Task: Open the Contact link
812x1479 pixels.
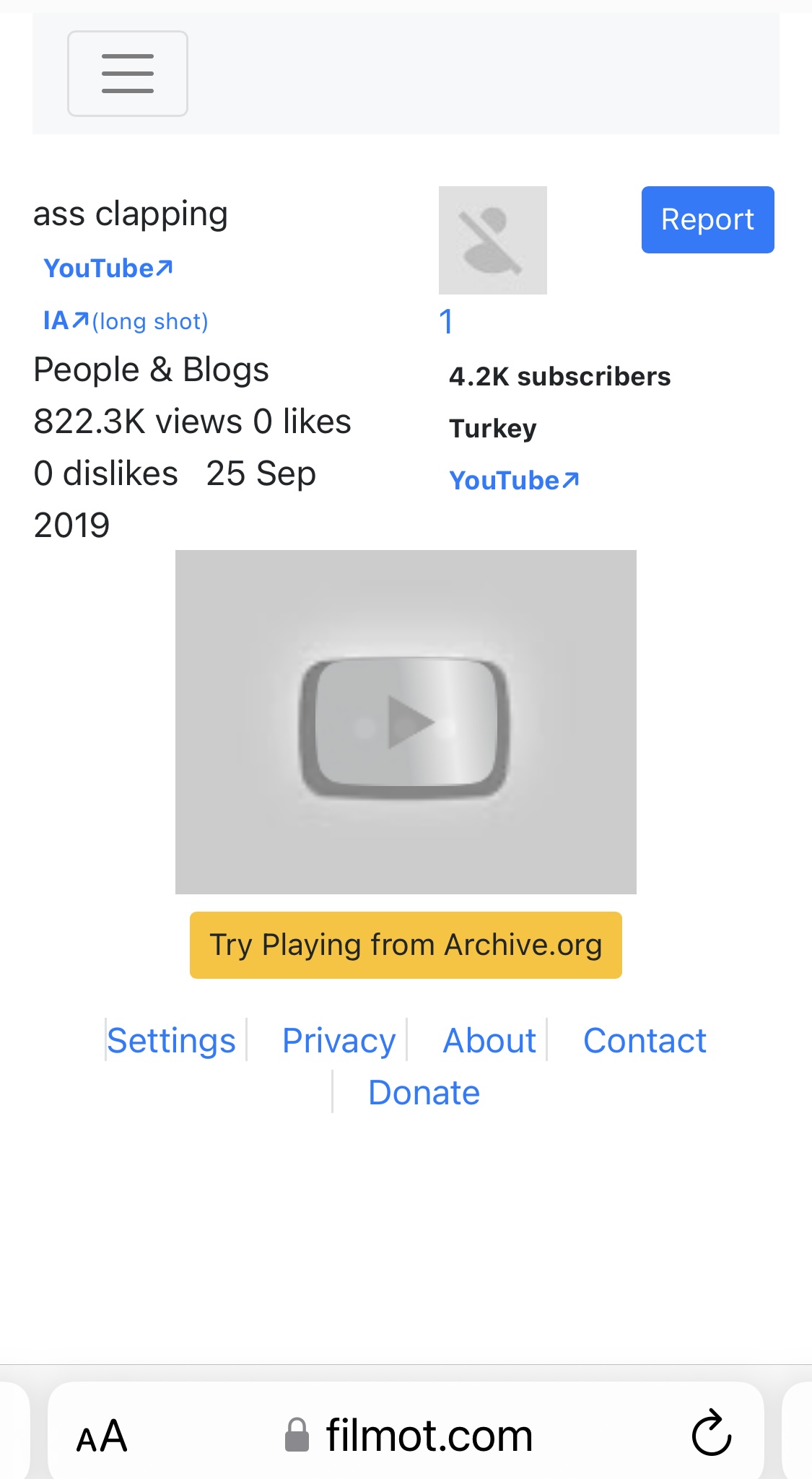Action: pyautogui.click(x=645, y=1041)
